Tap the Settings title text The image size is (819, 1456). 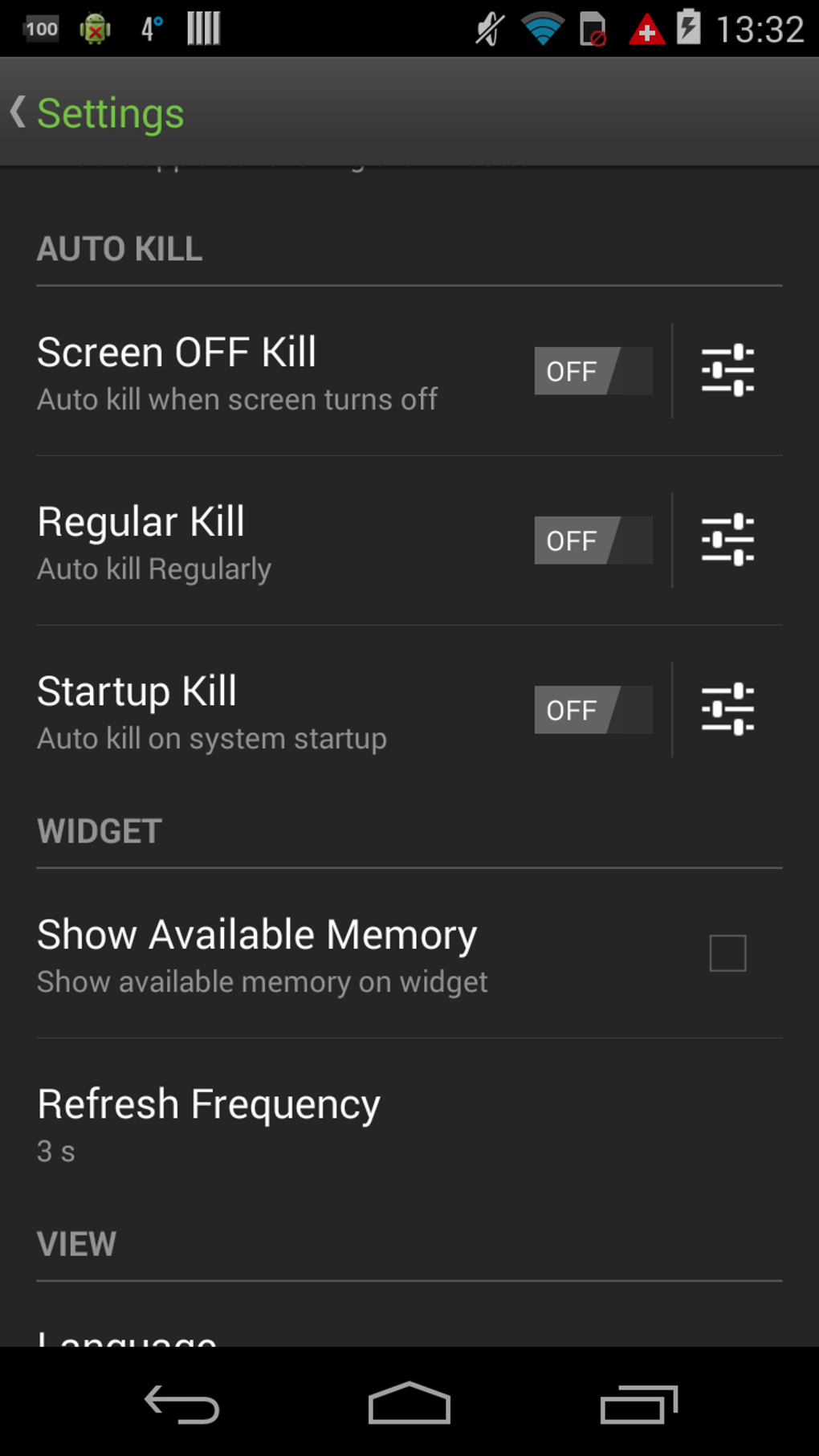tap(109, 112)
